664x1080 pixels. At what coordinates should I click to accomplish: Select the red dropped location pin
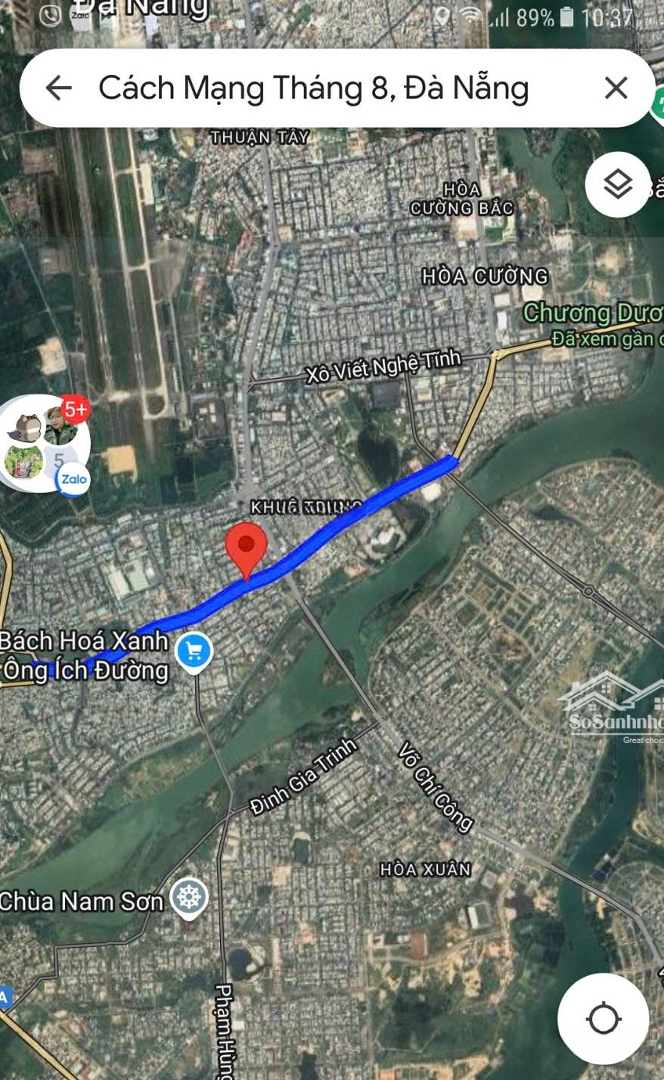coord(246,549)
